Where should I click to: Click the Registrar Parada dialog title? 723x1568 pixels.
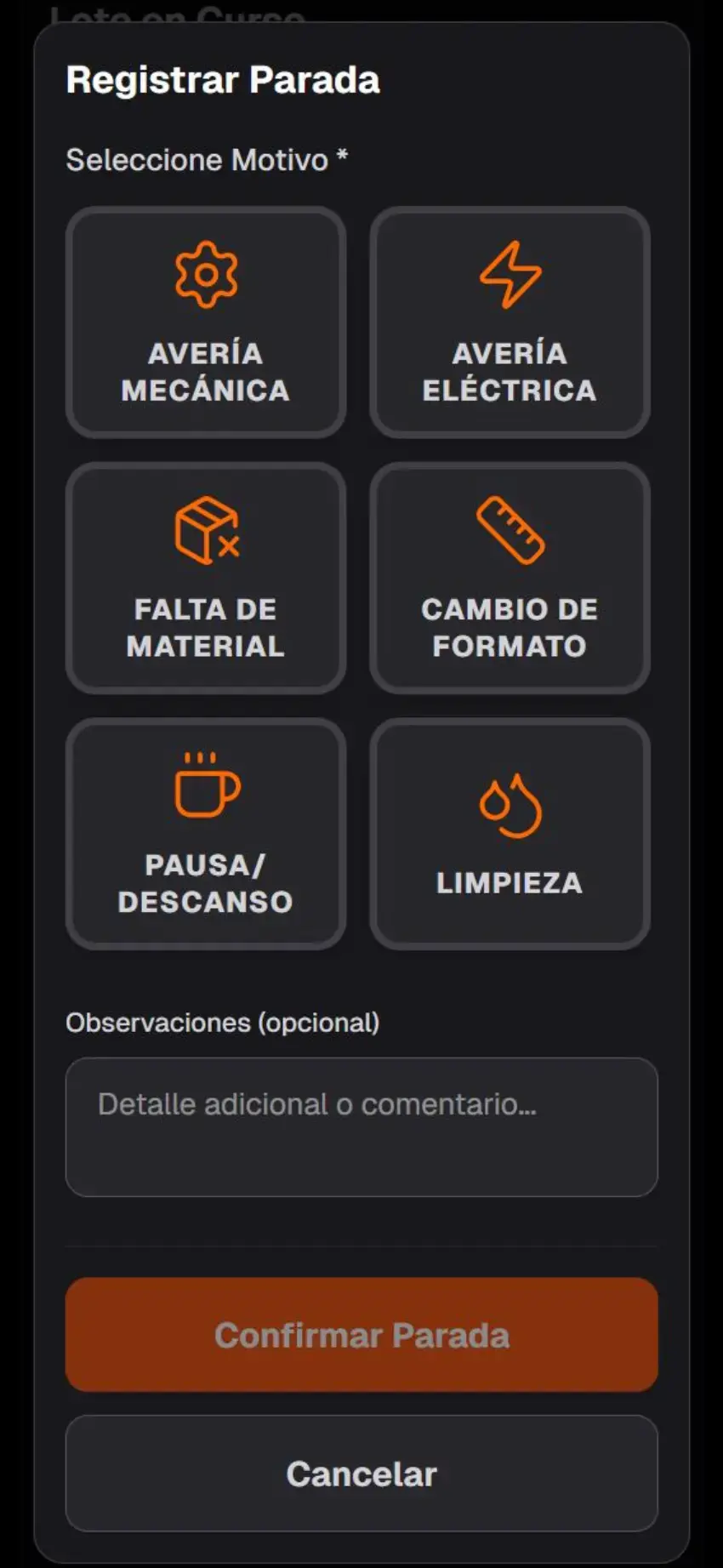click(223, 80)
